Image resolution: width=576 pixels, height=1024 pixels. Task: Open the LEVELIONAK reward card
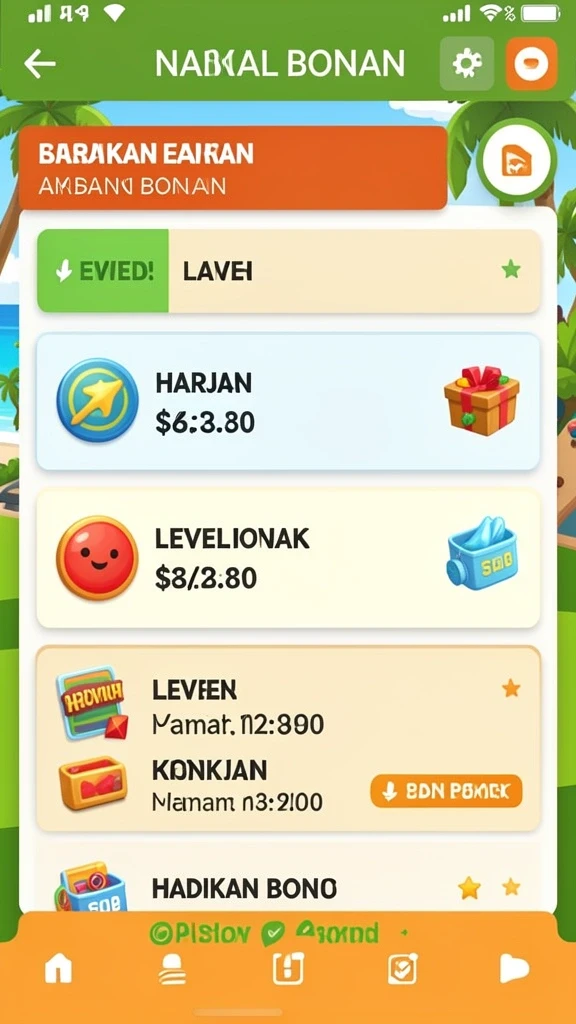click(288, 558)
